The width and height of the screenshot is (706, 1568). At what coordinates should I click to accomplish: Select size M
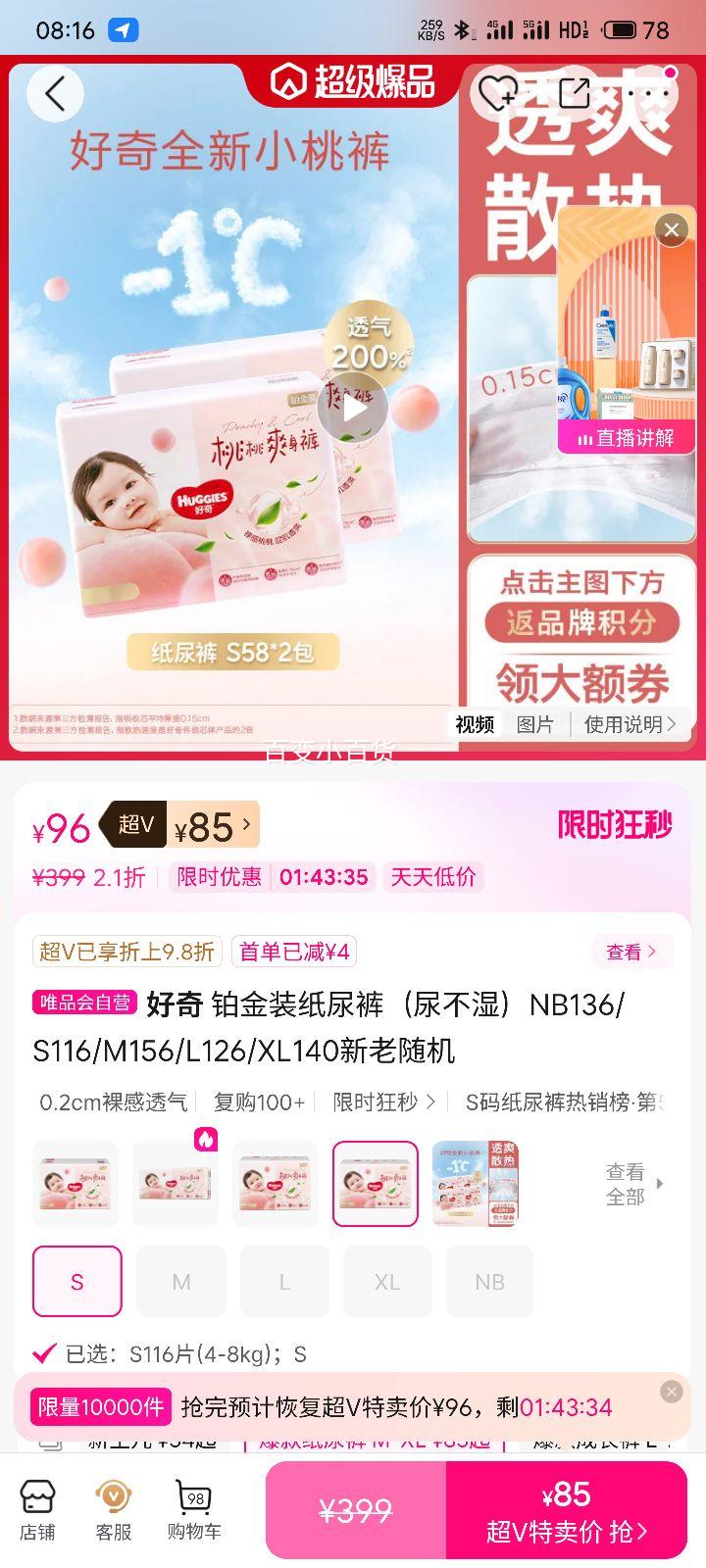pos(181,1282)
